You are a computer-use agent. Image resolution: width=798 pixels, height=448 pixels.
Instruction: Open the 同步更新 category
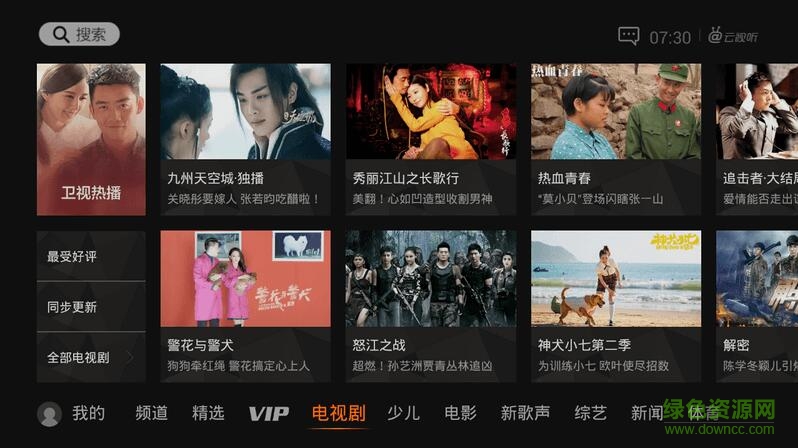[x=91, y=307]
